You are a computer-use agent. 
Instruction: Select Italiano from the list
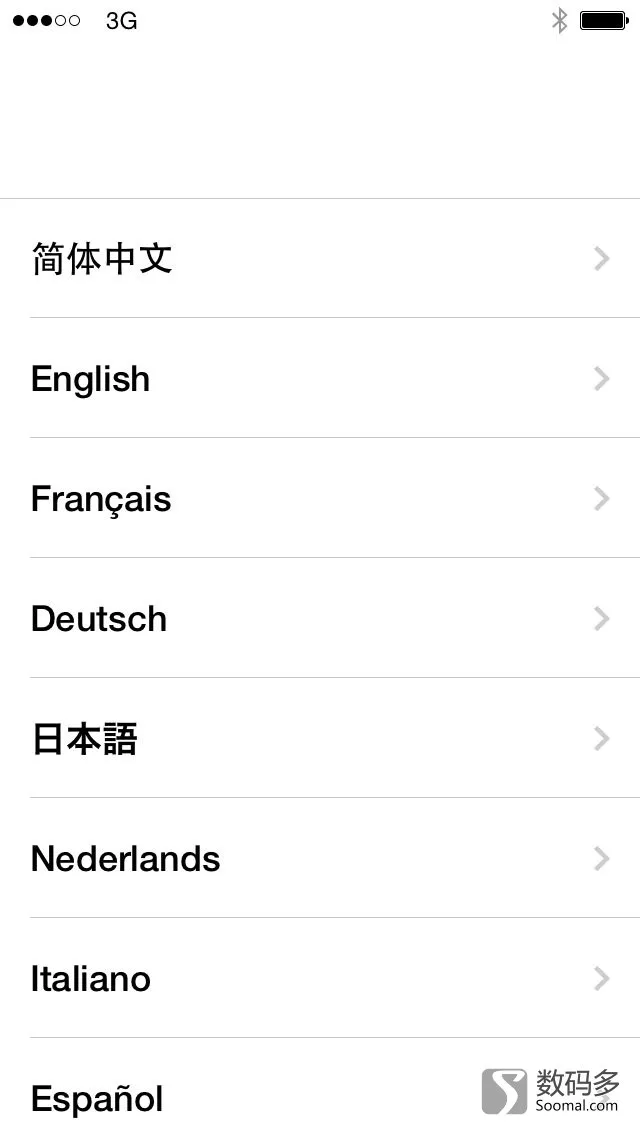[320, 978]
